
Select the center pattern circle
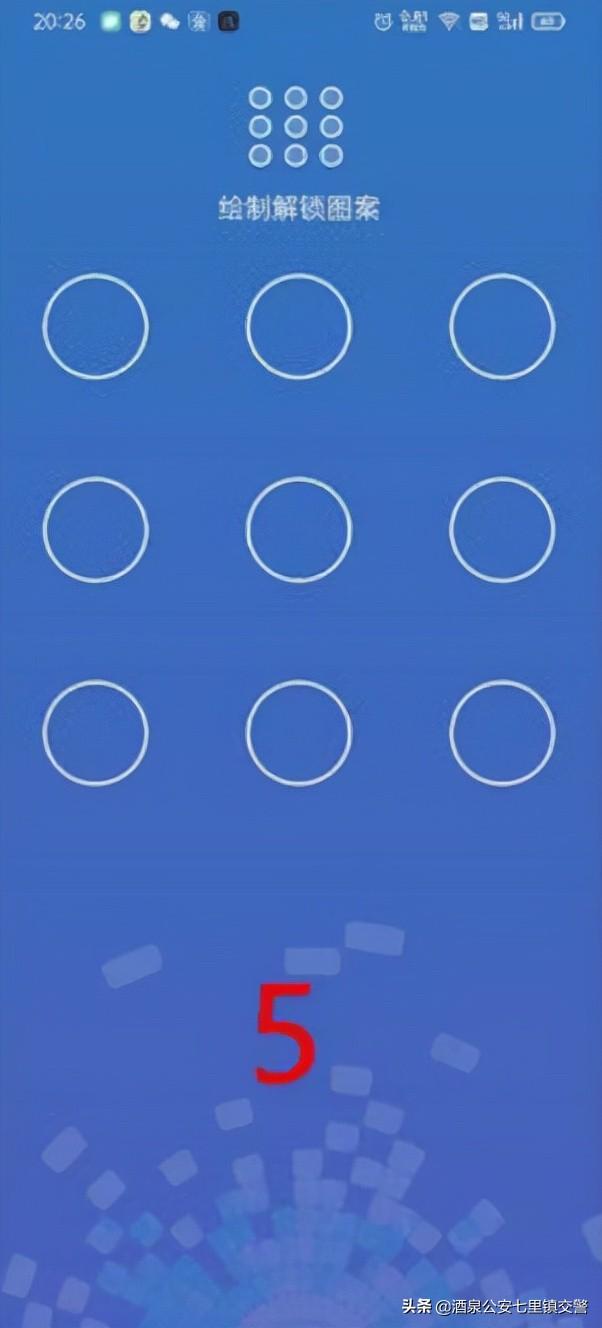tap(299, 530)
